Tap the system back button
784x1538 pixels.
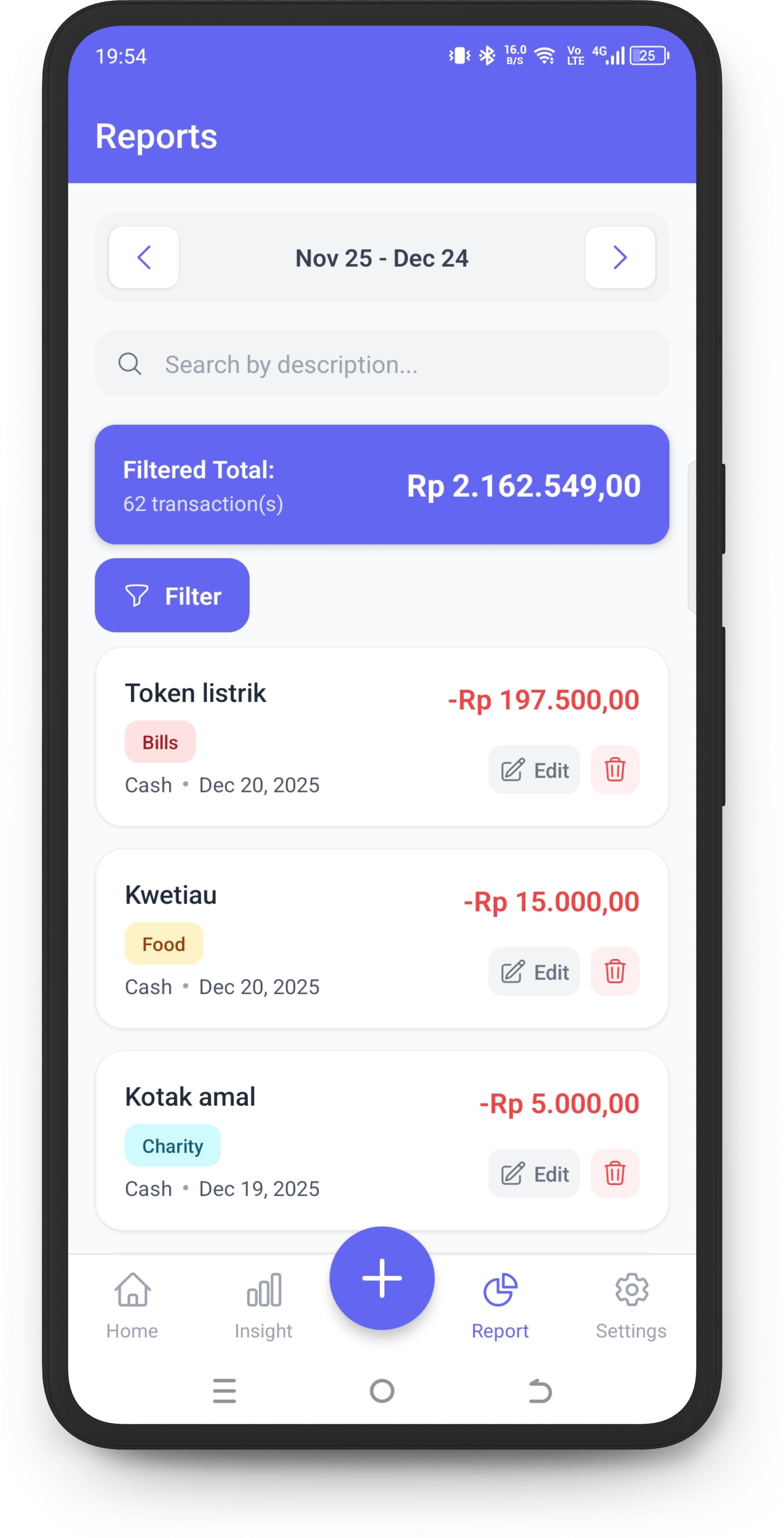(540, 1391)
